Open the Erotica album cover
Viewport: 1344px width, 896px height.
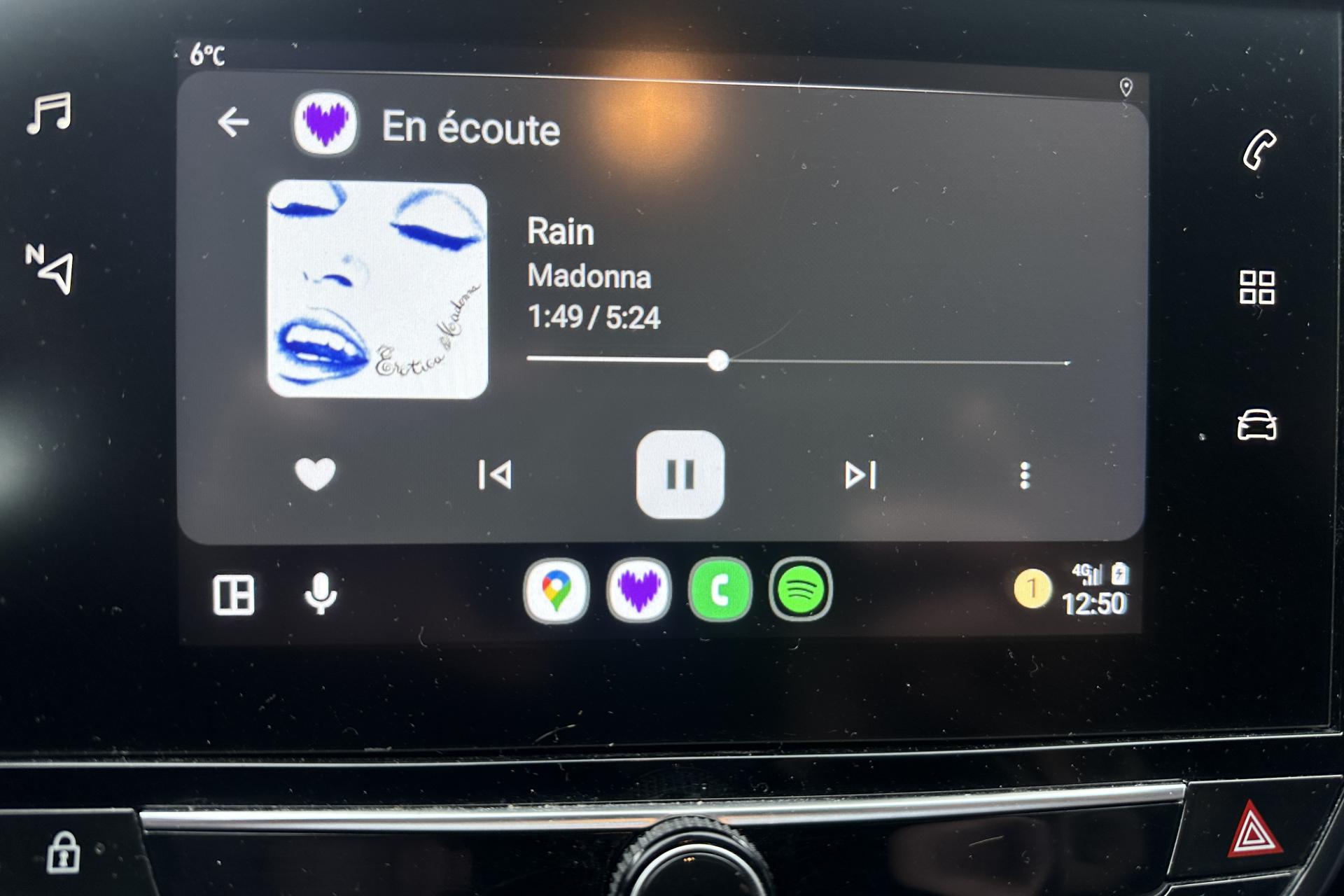[x=377, y=290]
